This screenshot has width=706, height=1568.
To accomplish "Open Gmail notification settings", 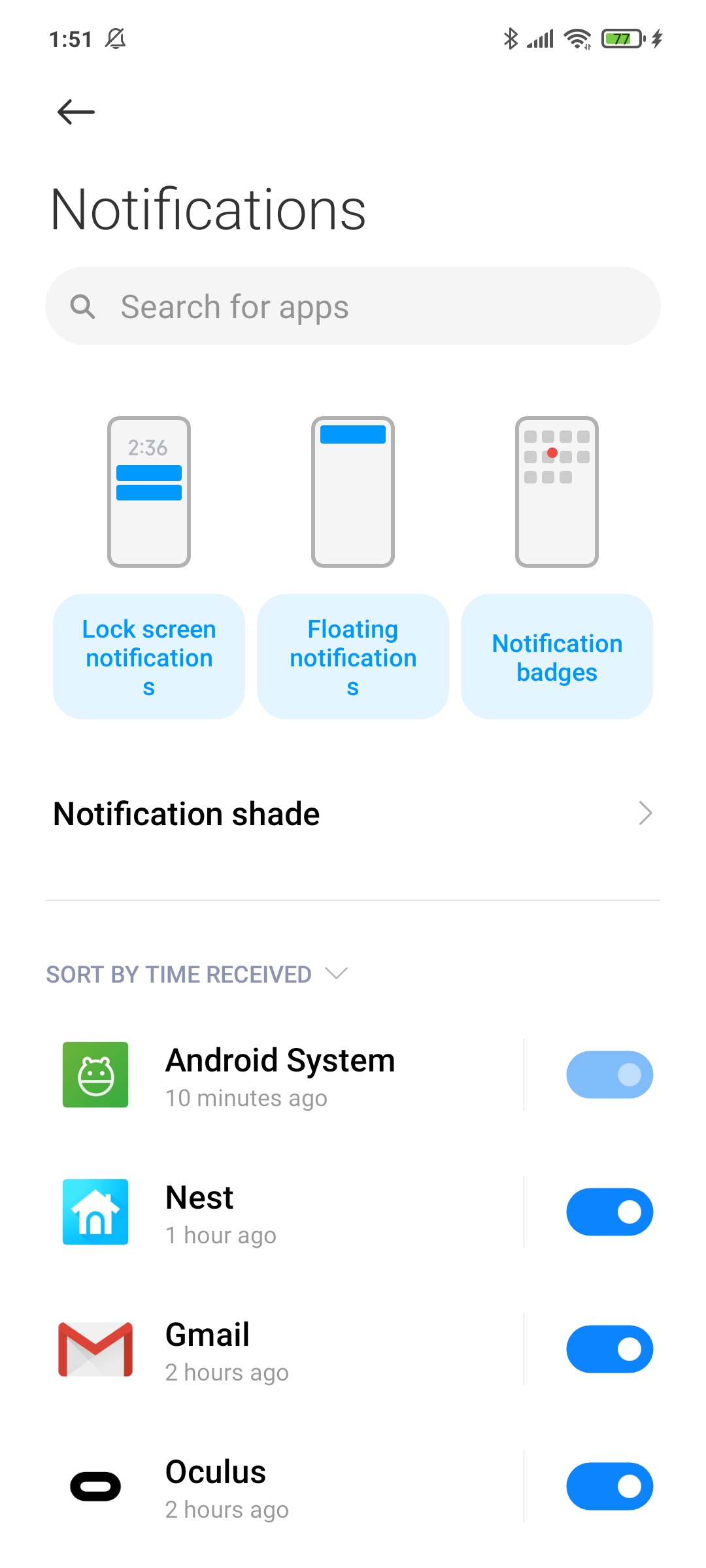I will click(x=281, y=1350).
